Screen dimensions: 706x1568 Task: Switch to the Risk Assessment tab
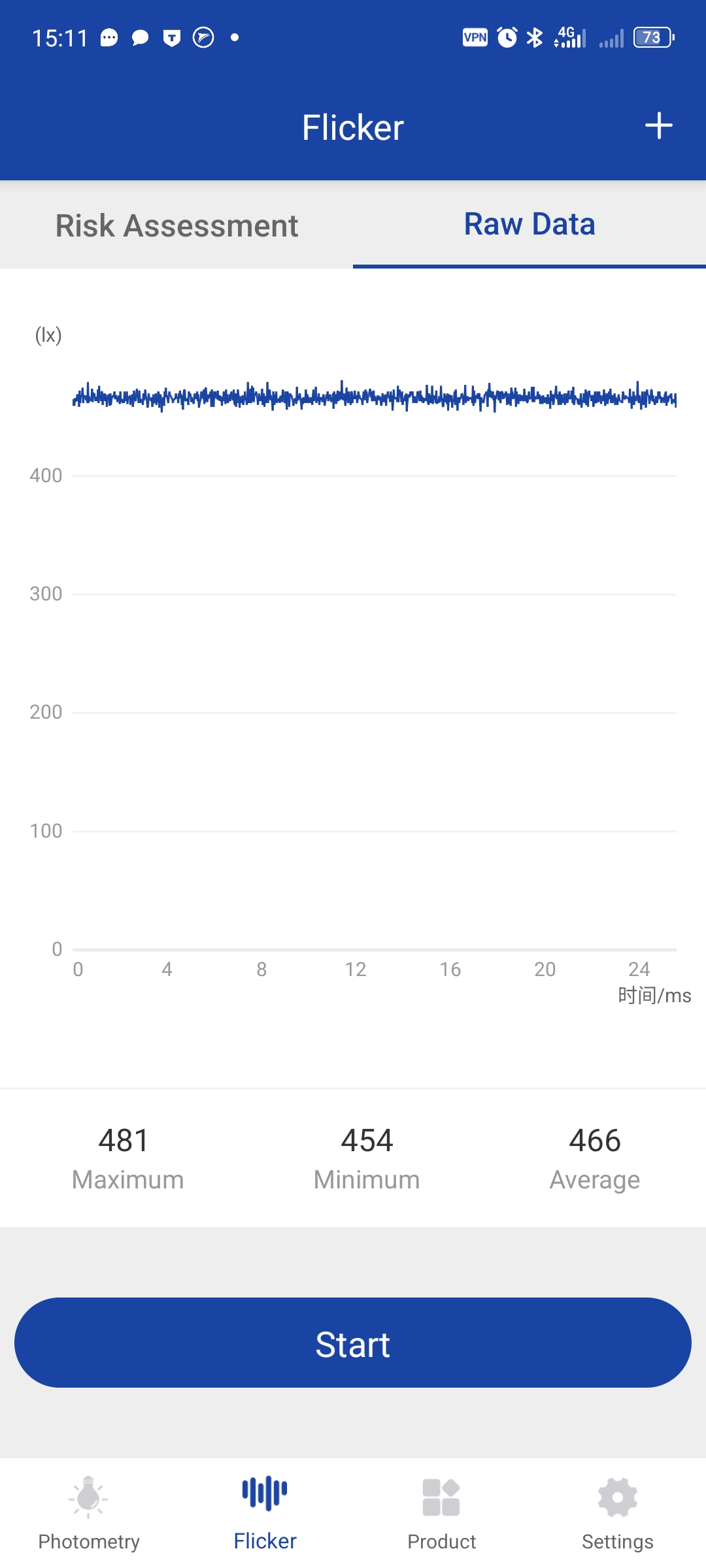click(176, 225)
